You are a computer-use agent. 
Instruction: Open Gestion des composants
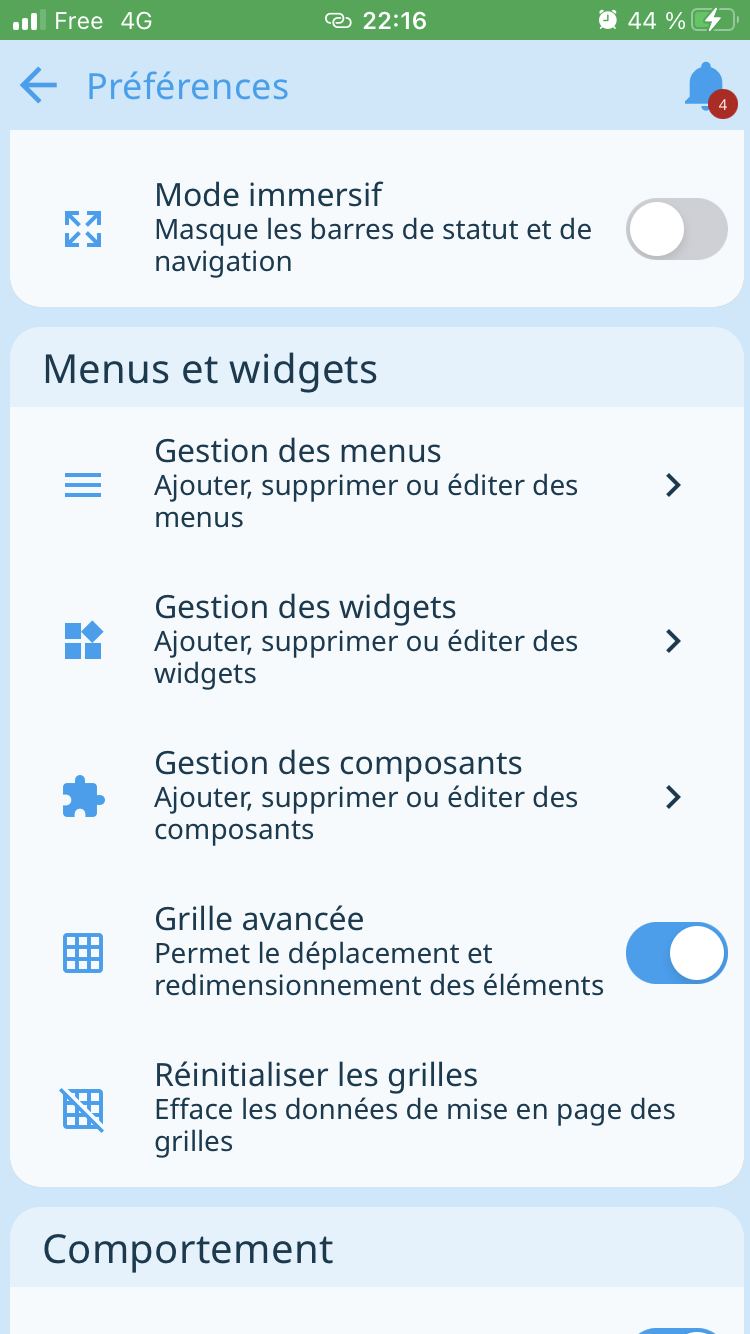pyautogui.click(x=375, y=796)
